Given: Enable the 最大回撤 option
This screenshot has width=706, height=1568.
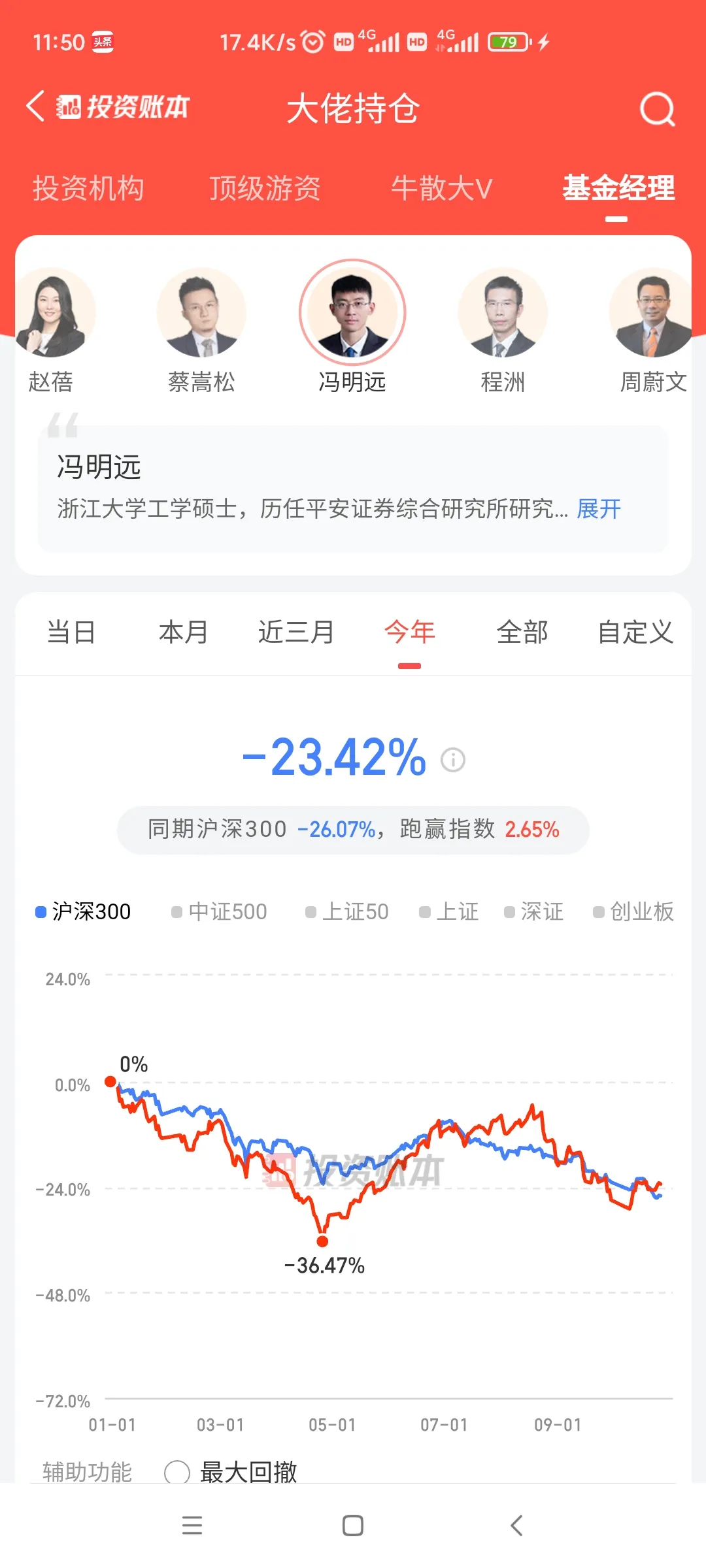Looking at the screenshot, I should 230,1472.
